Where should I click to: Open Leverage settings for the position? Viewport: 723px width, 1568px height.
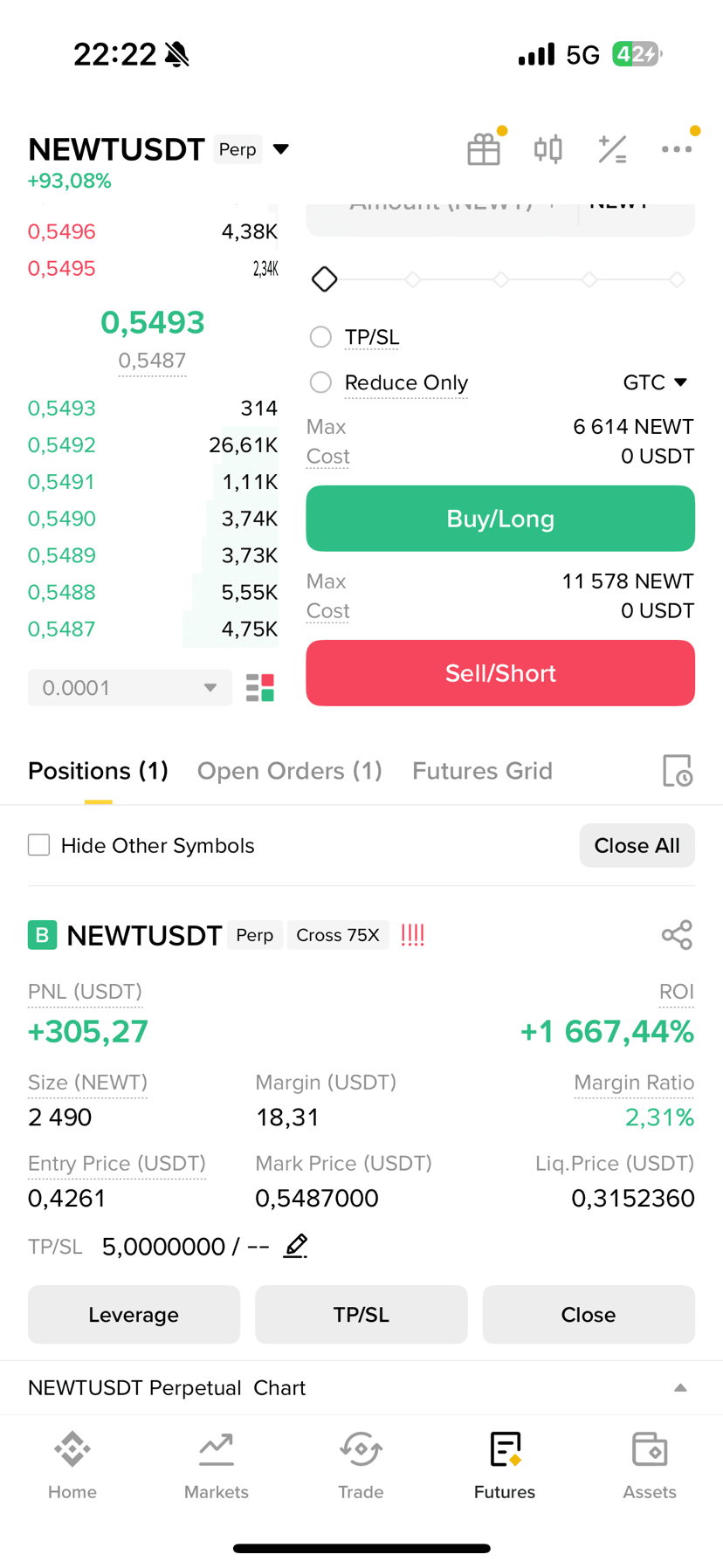tap(134, 1315)
